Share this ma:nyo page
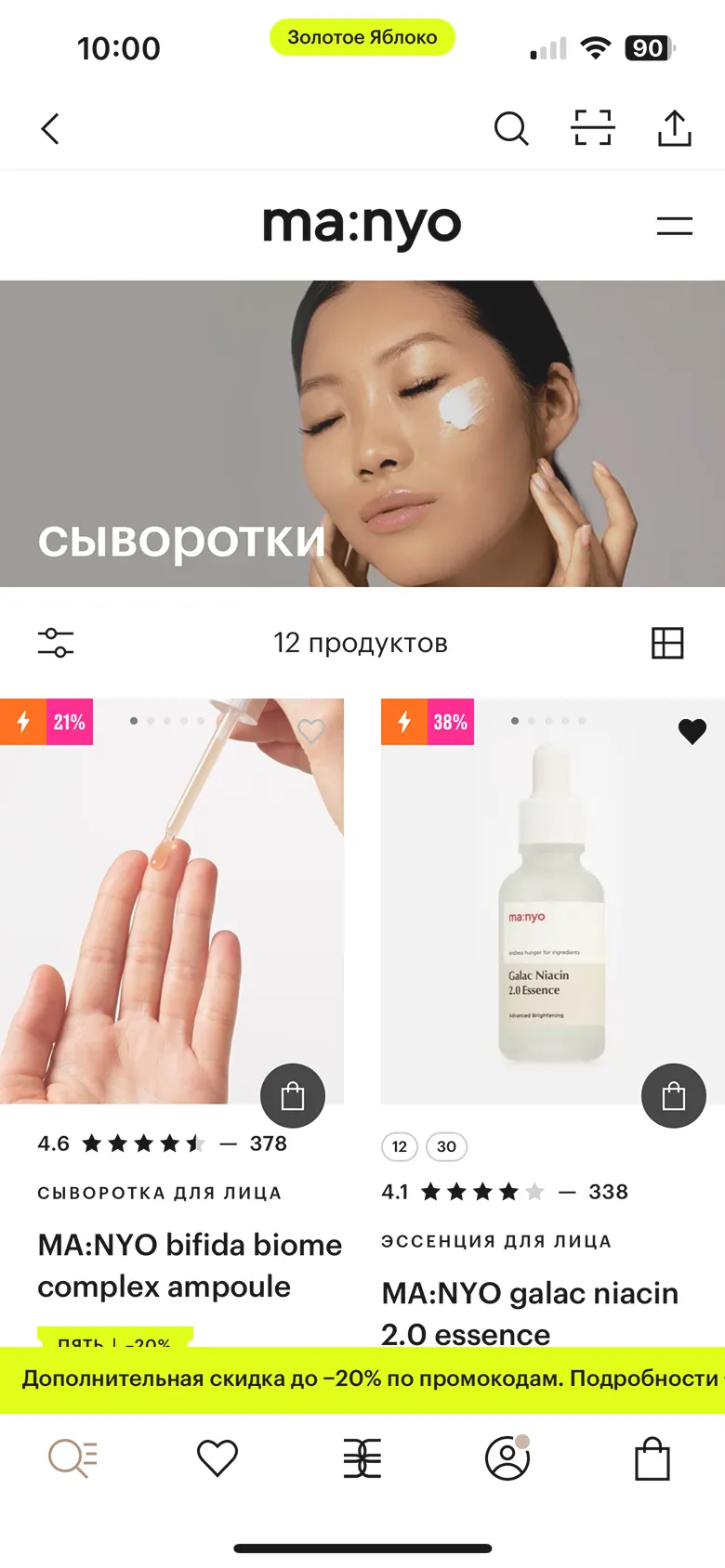The image size is (725, 1568). point(674,129)
